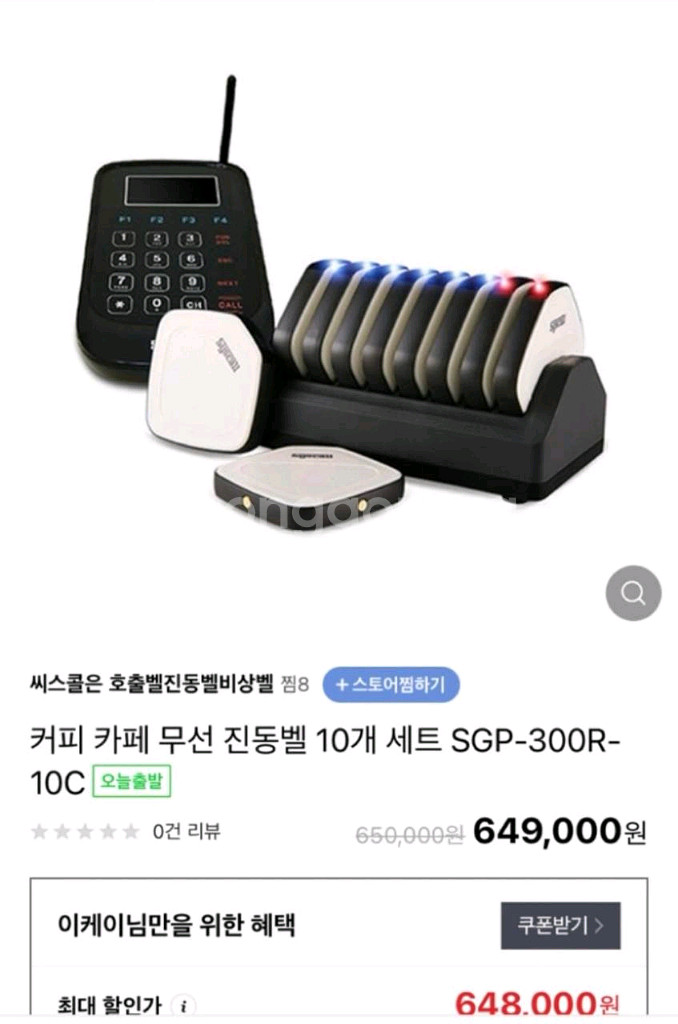View the 0건 리뷰 reviews
This screenshot has height=1024, width=678.
tap(186, 831)
